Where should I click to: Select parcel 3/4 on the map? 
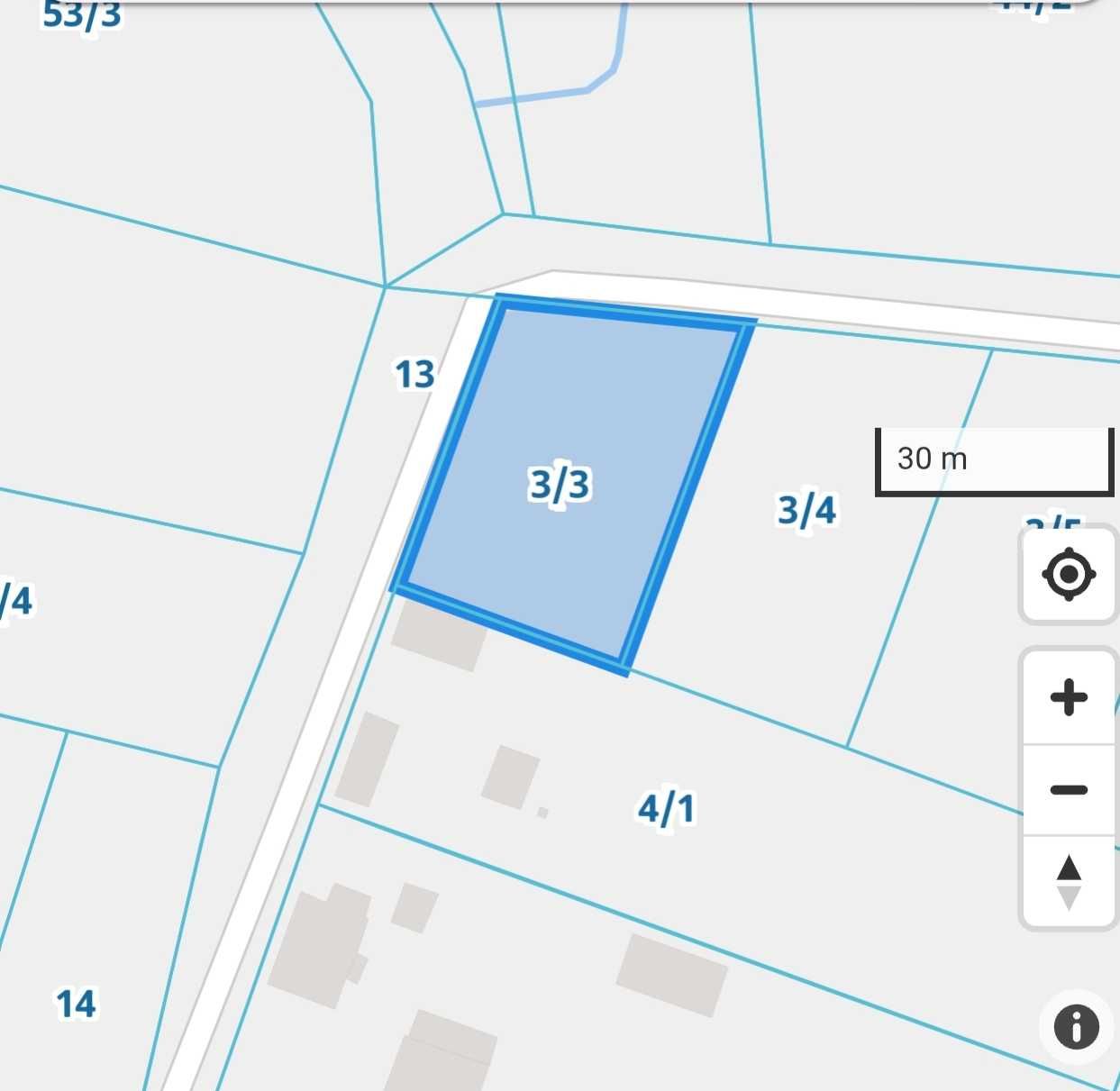click(x=806, y=510)
